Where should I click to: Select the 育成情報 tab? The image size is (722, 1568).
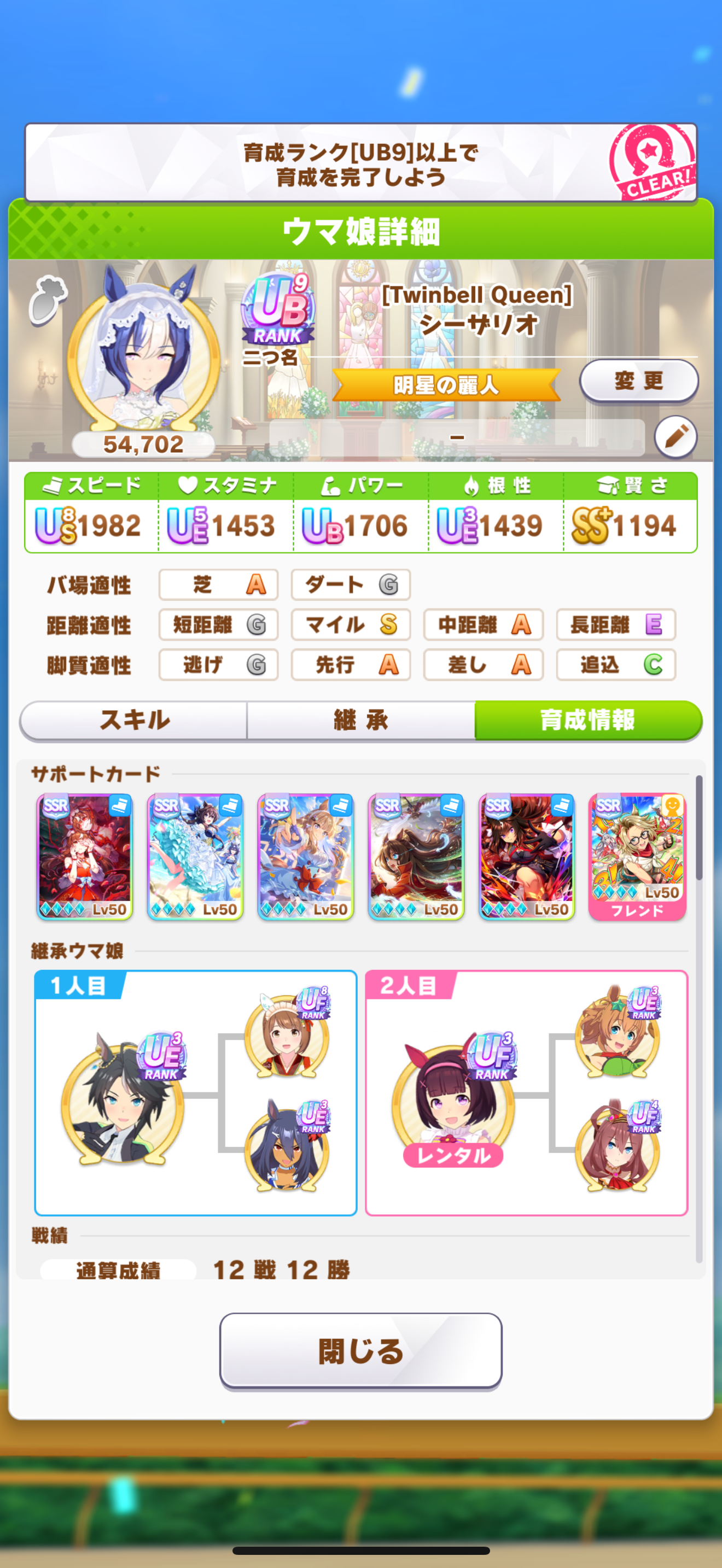click(x=588, y=720)
